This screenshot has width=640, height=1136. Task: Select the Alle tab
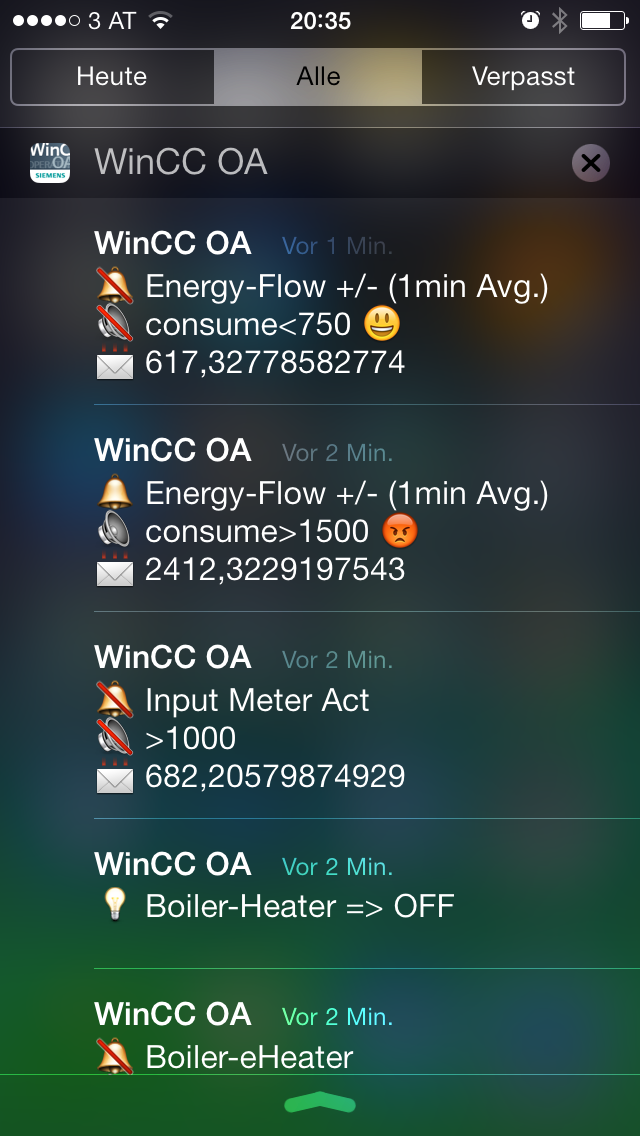pyautogui.click(x=318, y=77)
